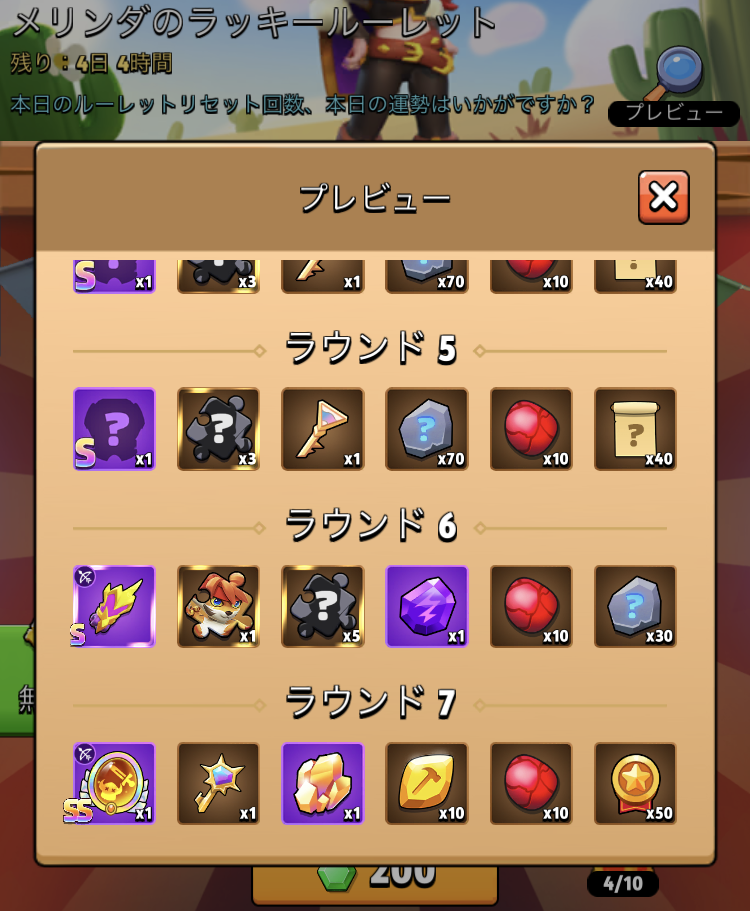Tap the crystal cluster x1 in ラウンド 7
The height and width of the screenshot is (911, 750).
pos(322,783)
